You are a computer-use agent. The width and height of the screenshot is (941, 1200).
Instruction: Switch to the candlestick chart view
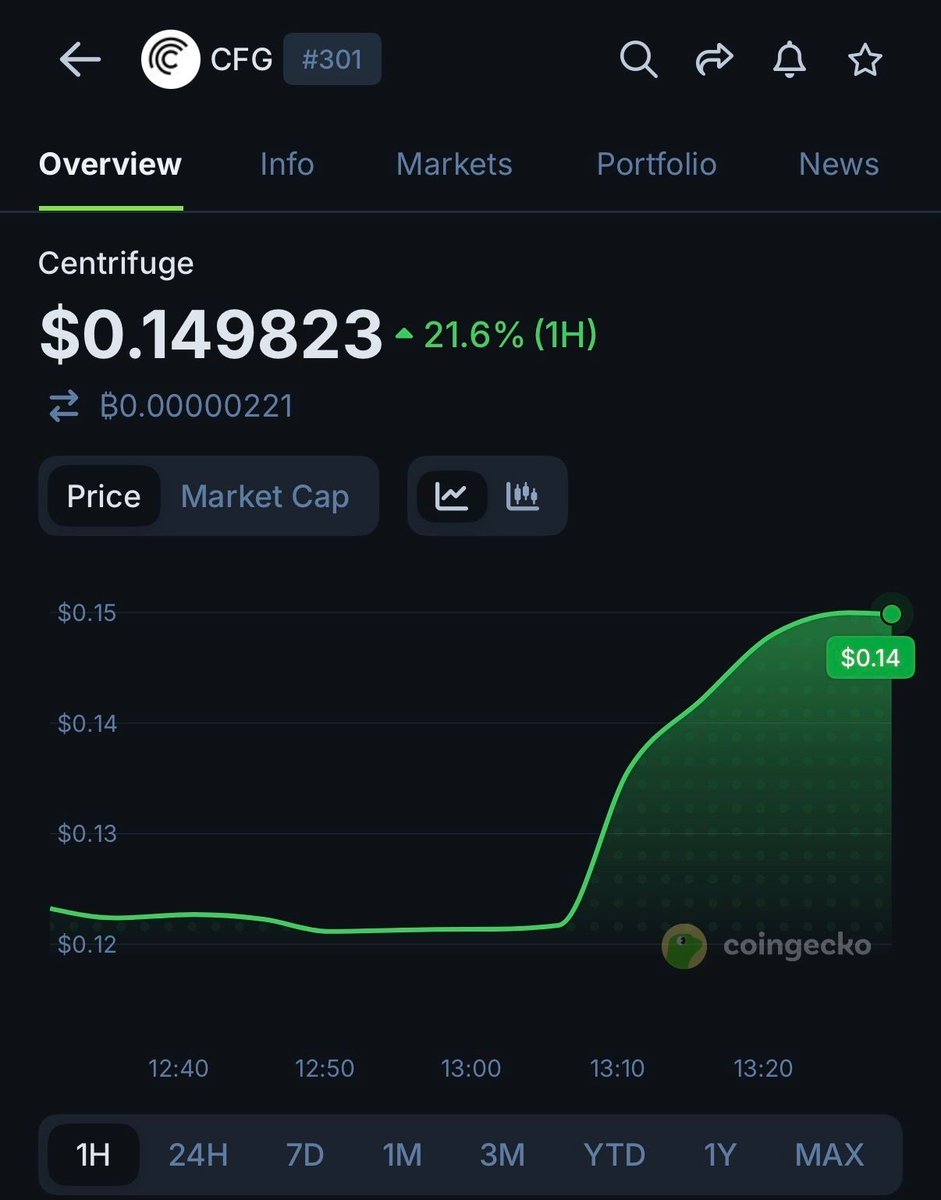(x=523, y=496)
